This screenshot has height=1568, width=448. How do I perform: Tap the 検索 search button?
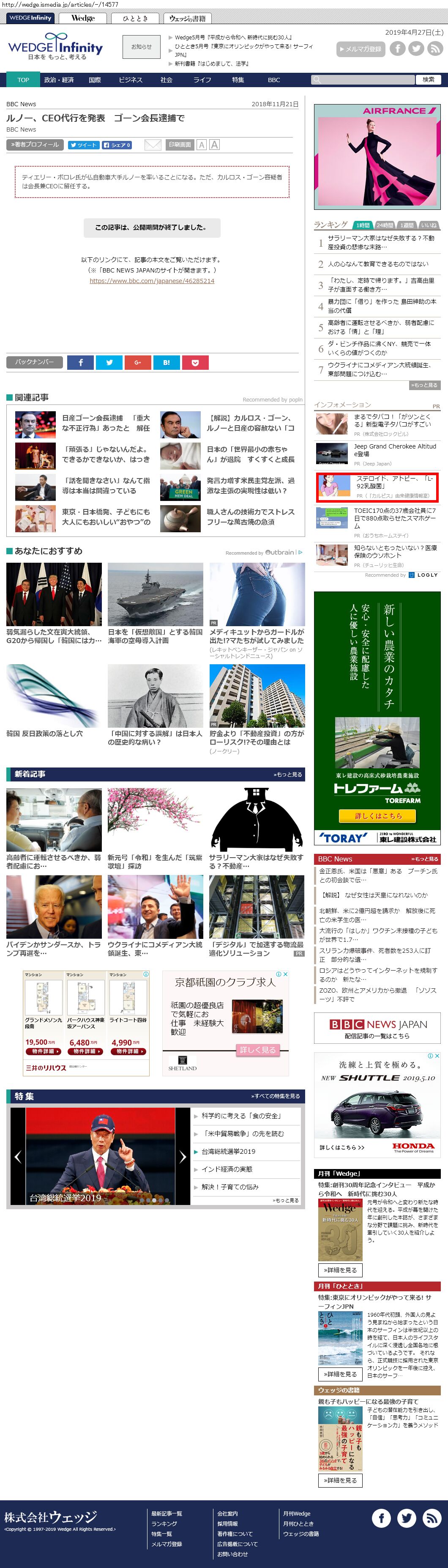(x=429, y=80)
